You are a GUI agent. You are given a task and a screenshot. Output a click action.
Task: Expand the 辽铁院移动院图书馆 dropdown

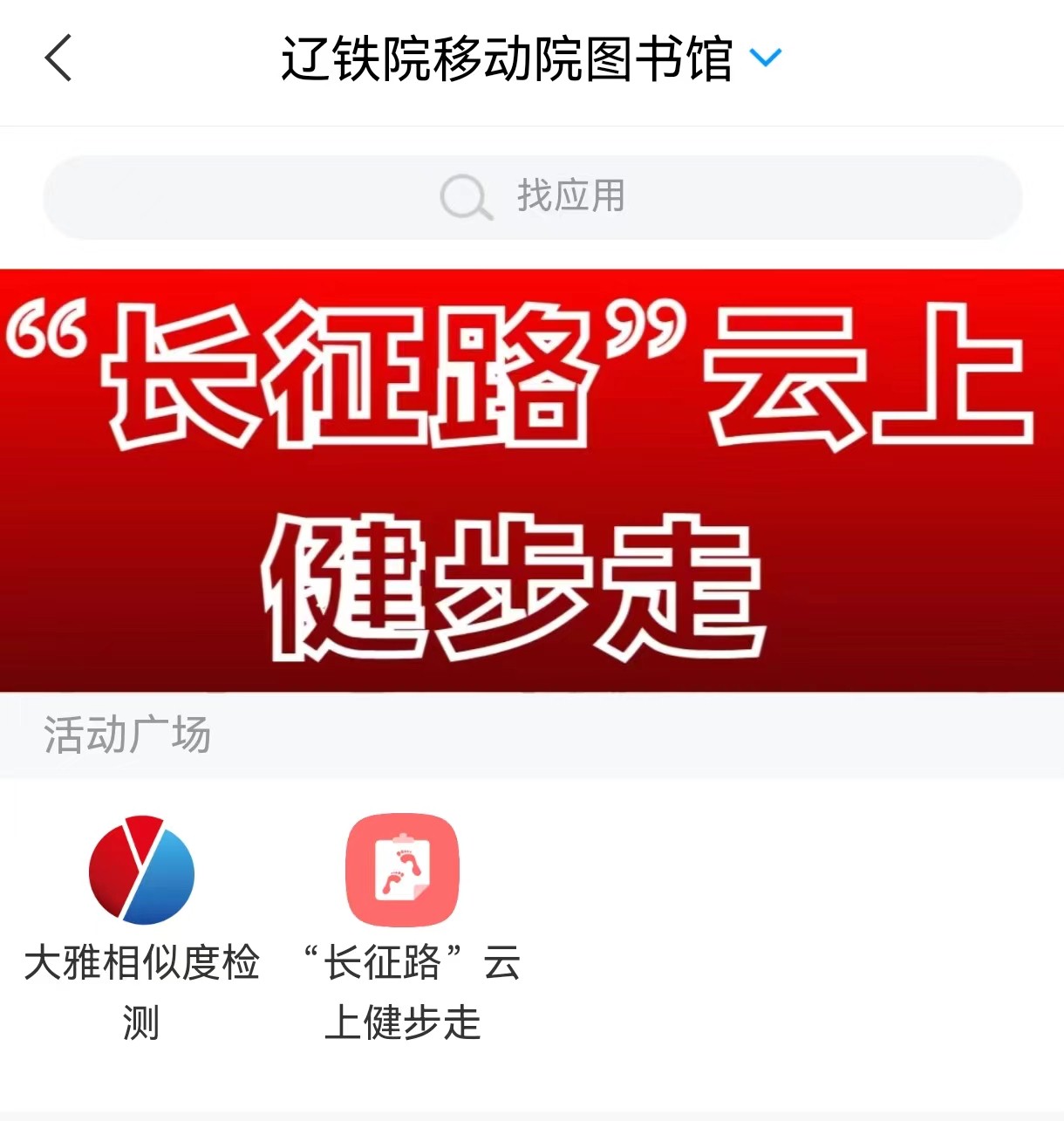click(766, 58)
